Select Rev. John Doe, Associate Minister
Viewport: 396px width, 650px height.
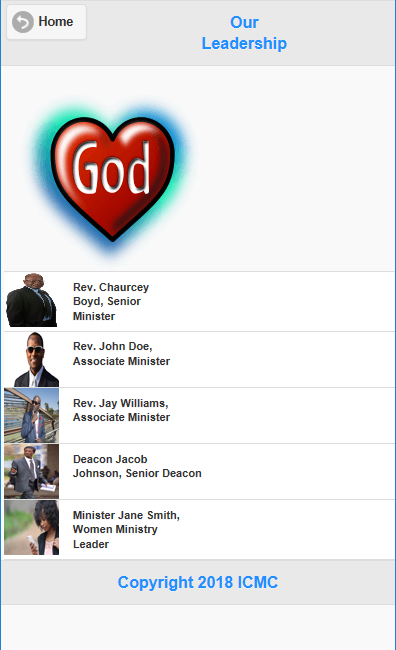coord(199,359)
